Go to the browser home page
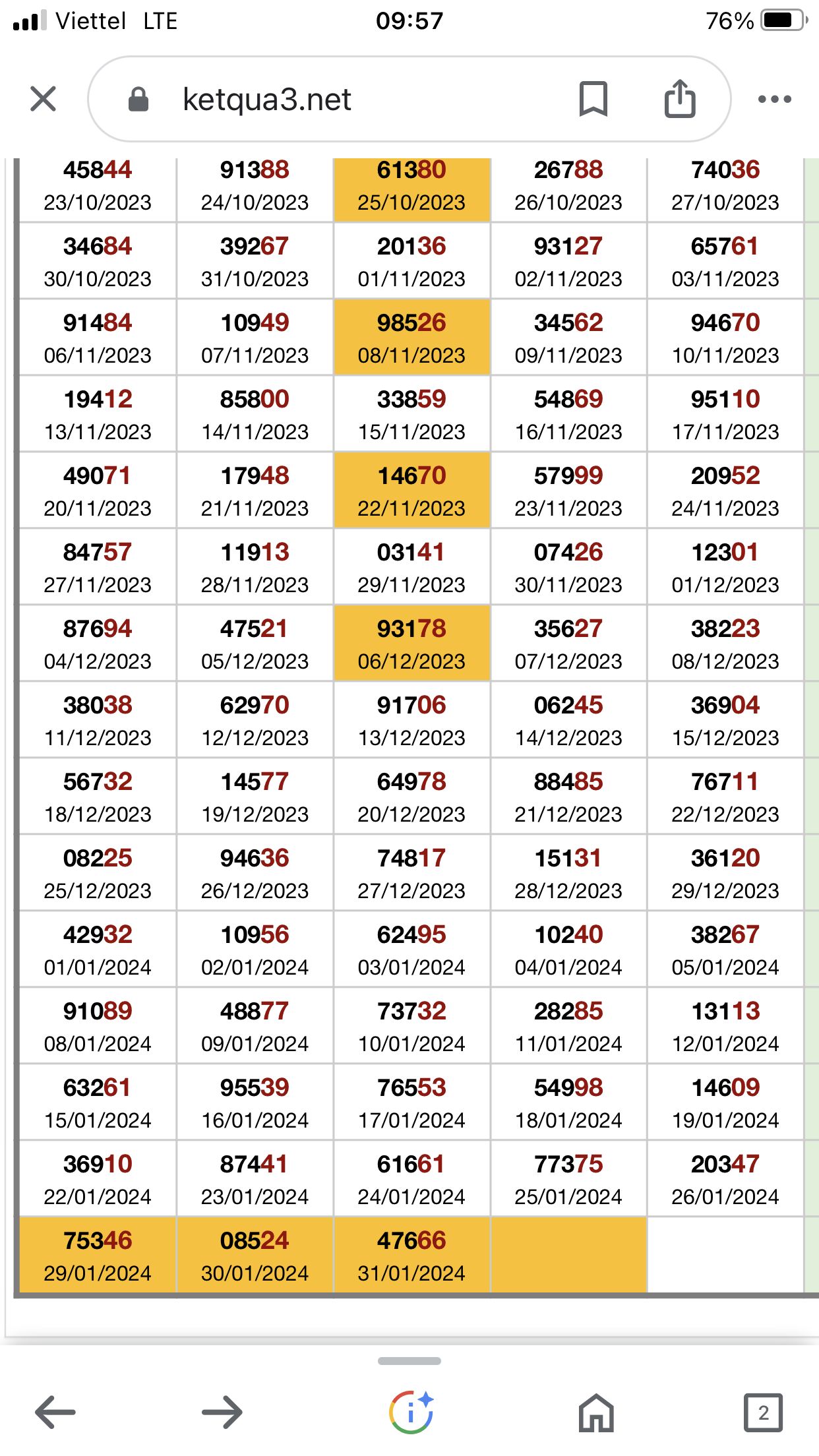 pos(596,1412)
